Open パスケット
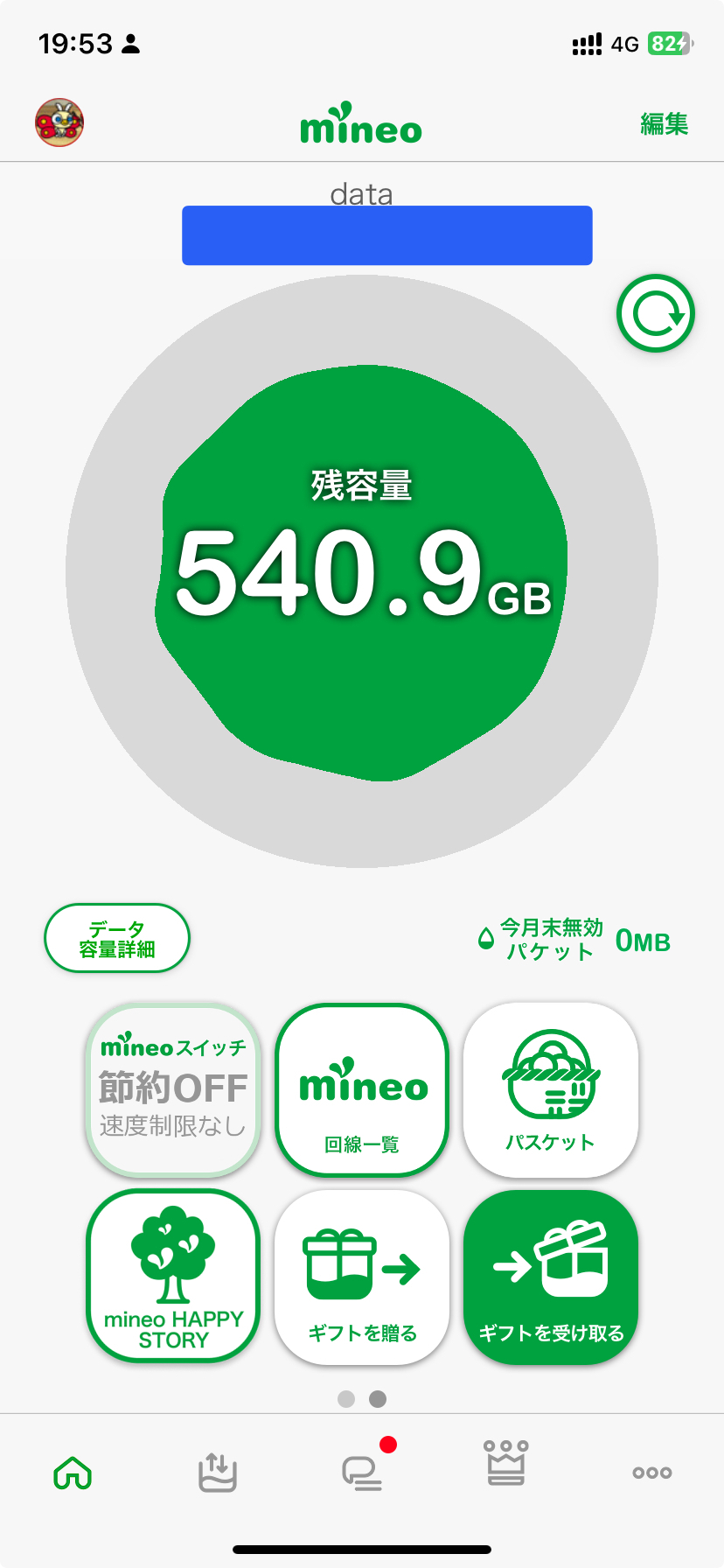Image resolution: width=724 pixels, height=1568 pixels. click(x=550, y=1089)
